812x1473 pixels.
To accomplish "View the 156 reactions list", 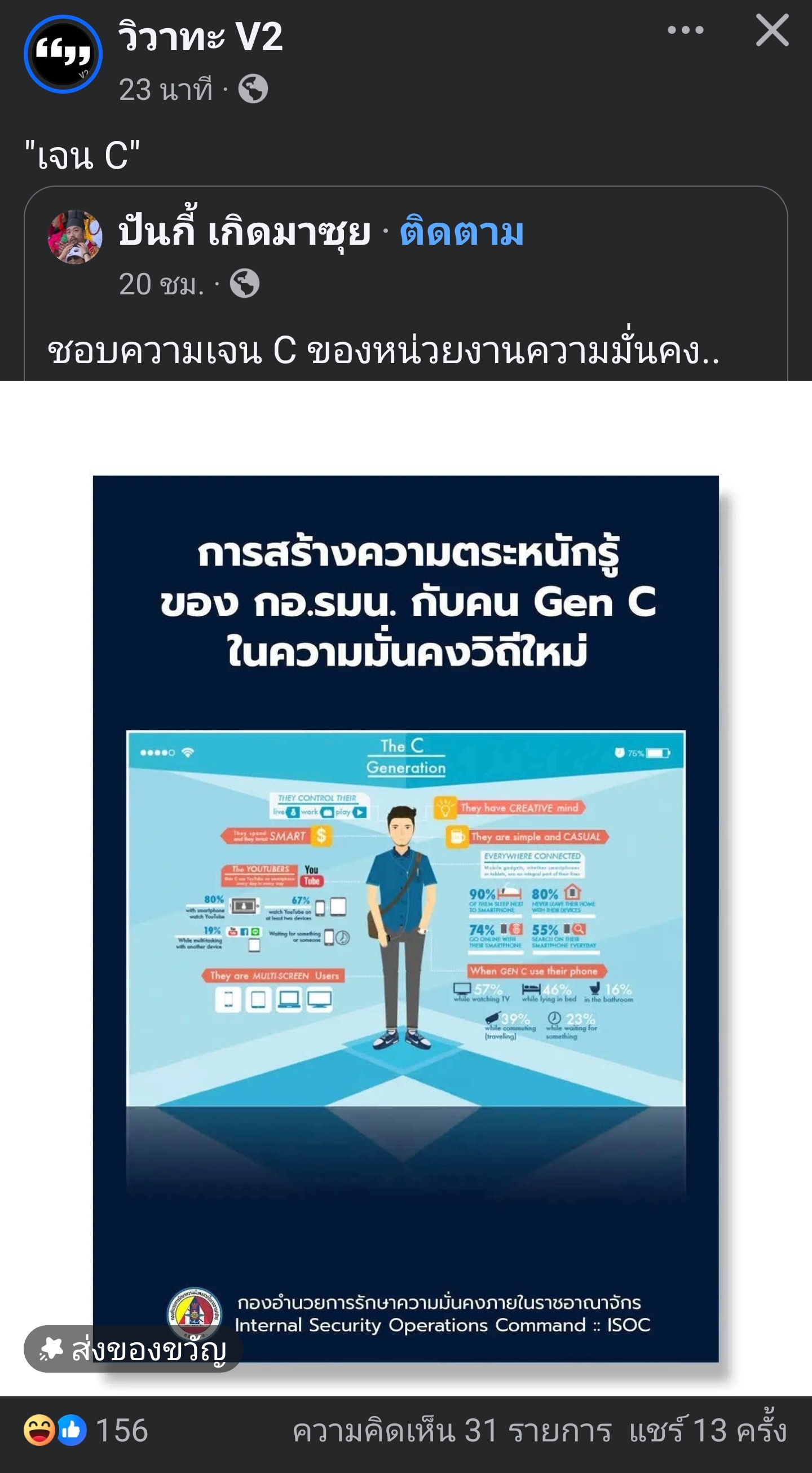I will tap(86, 1431).
